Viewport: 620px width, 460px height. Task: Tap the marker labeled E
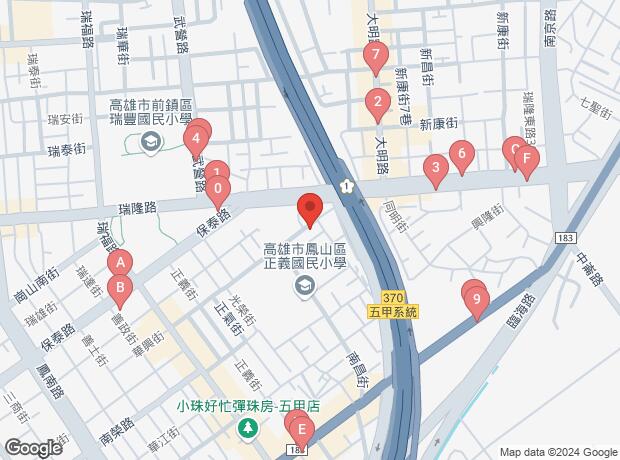point(301,430)
